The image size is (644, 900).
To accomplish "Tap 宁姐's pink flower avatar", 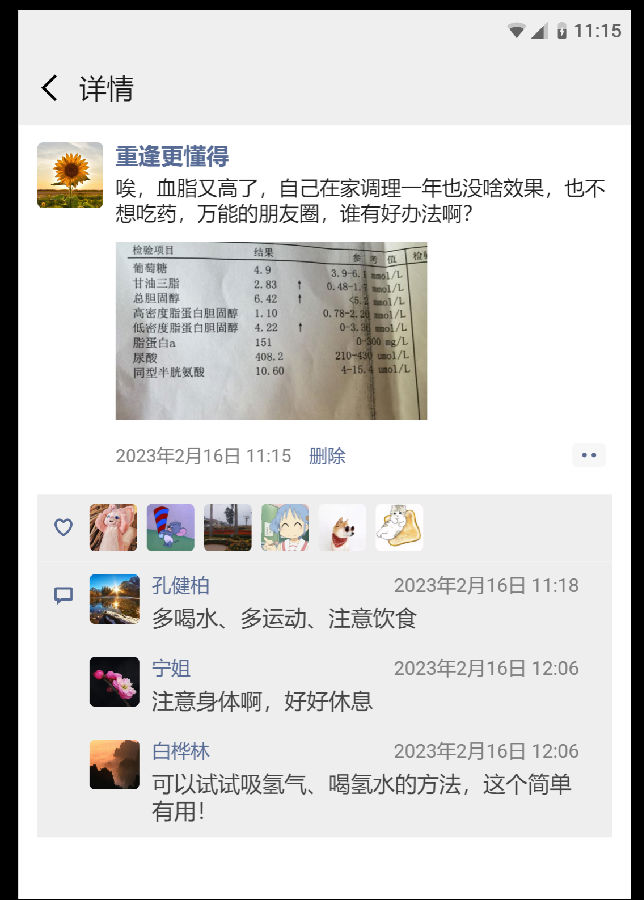I will tap(115, 682).
